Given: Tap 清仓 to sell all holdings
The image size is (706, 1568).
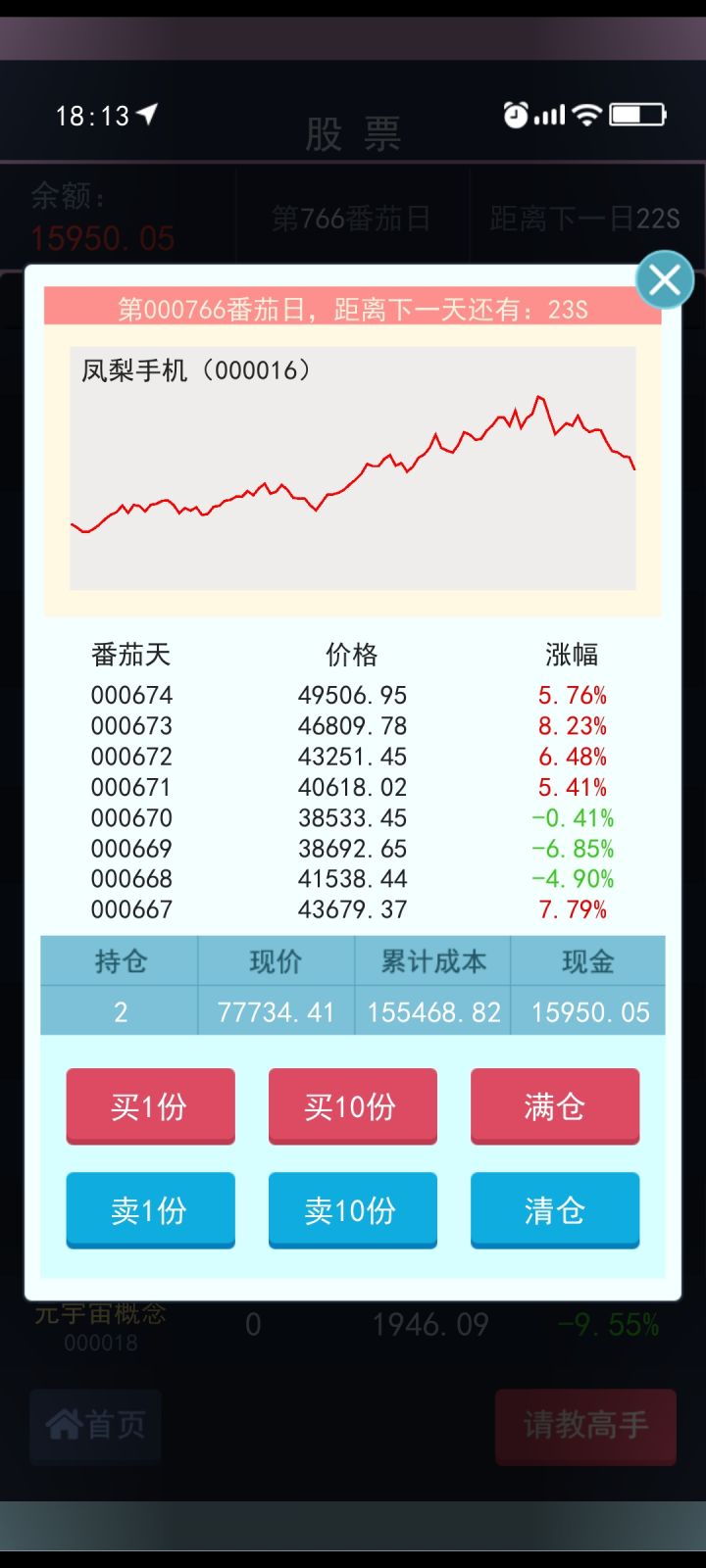Looking at the screenshot, I should (x=555, y=1210).
